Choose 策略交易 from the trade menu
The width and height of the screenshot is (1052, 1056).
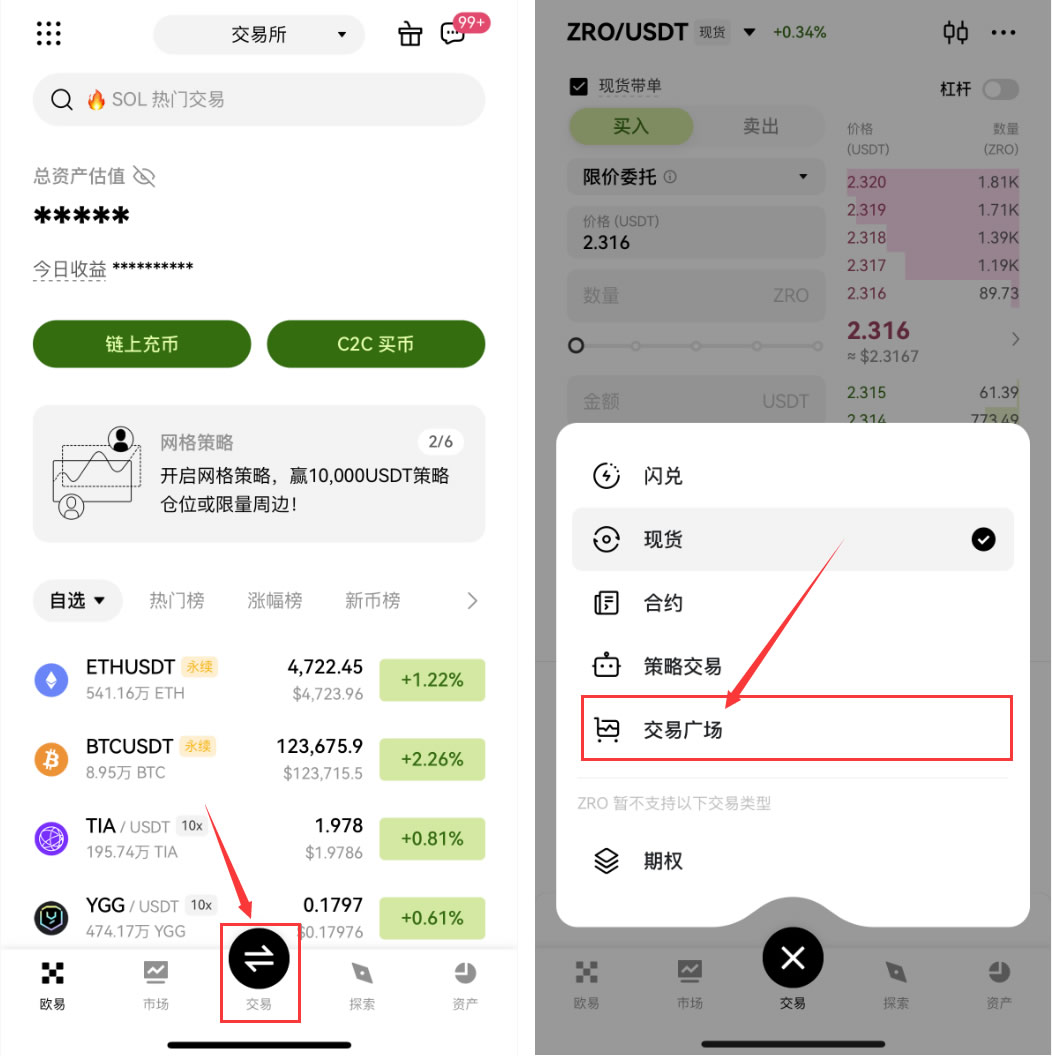point(682,666)
